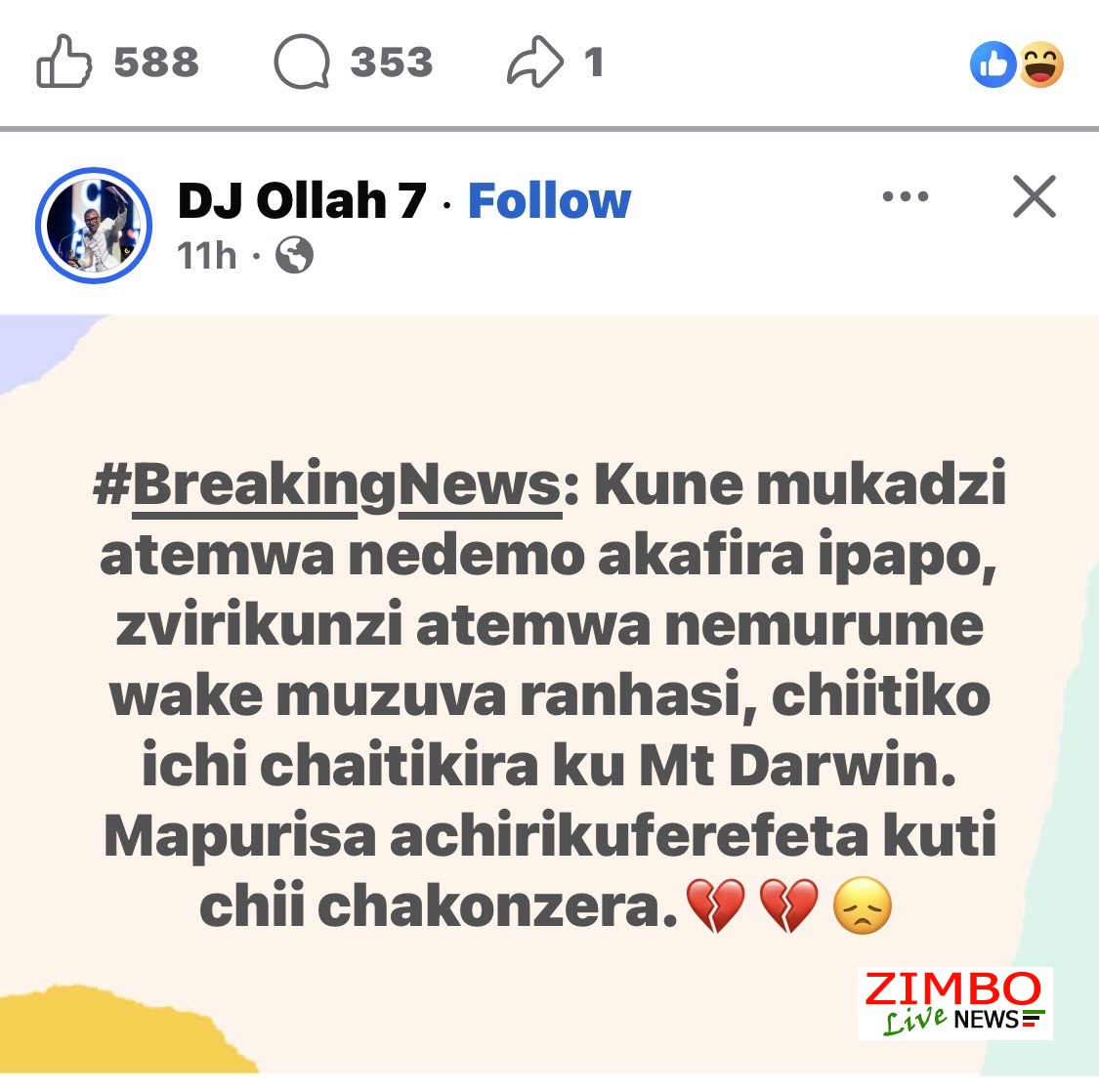Open the #BreakingNews hashtag
1099x1092 pixels.
click(327, 485)
